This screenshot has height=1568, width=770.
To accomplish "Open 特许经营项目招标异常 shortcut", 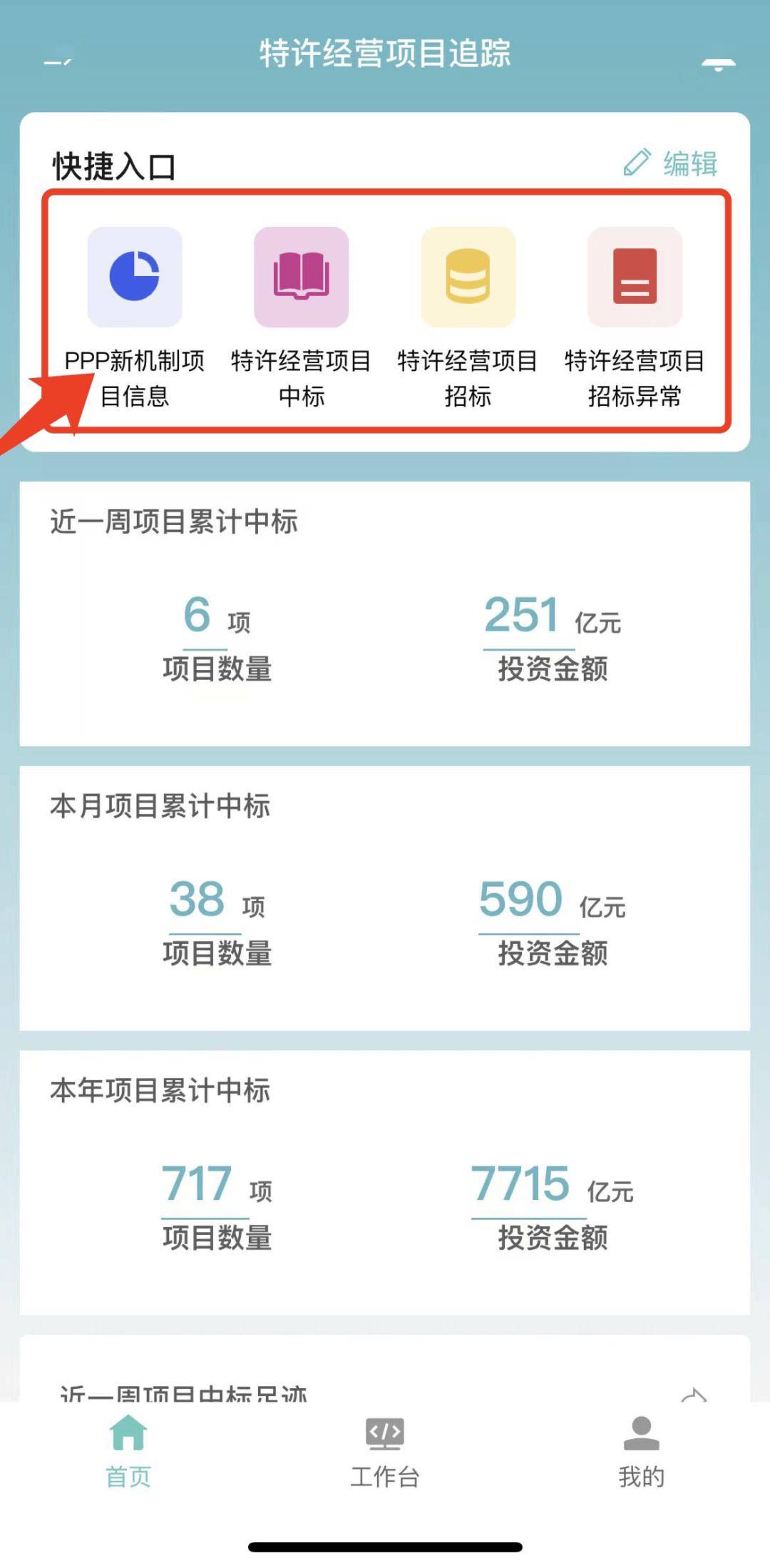I will click(635, 278).
